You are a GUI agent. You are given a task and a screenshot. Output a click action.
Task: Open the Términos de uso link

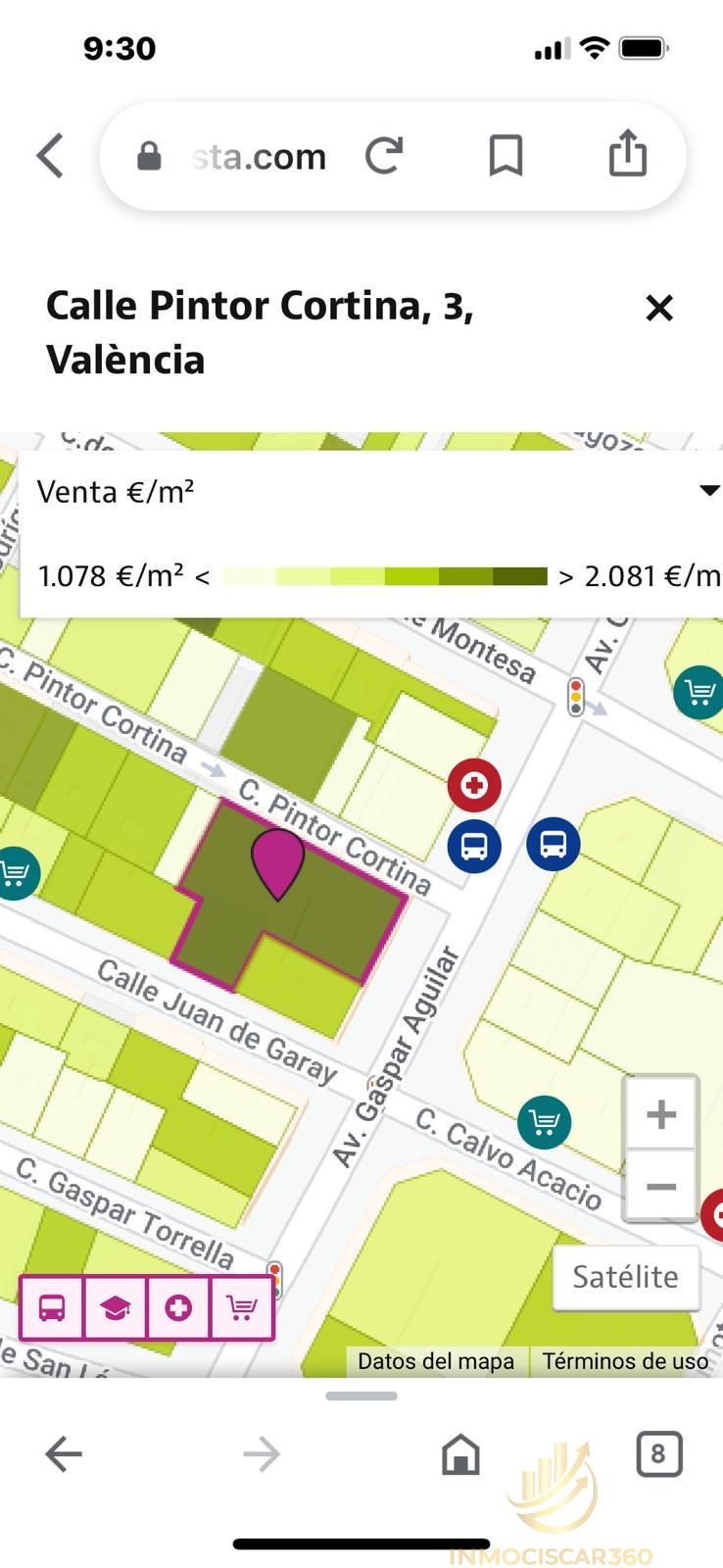click(x=625, y=1361)
